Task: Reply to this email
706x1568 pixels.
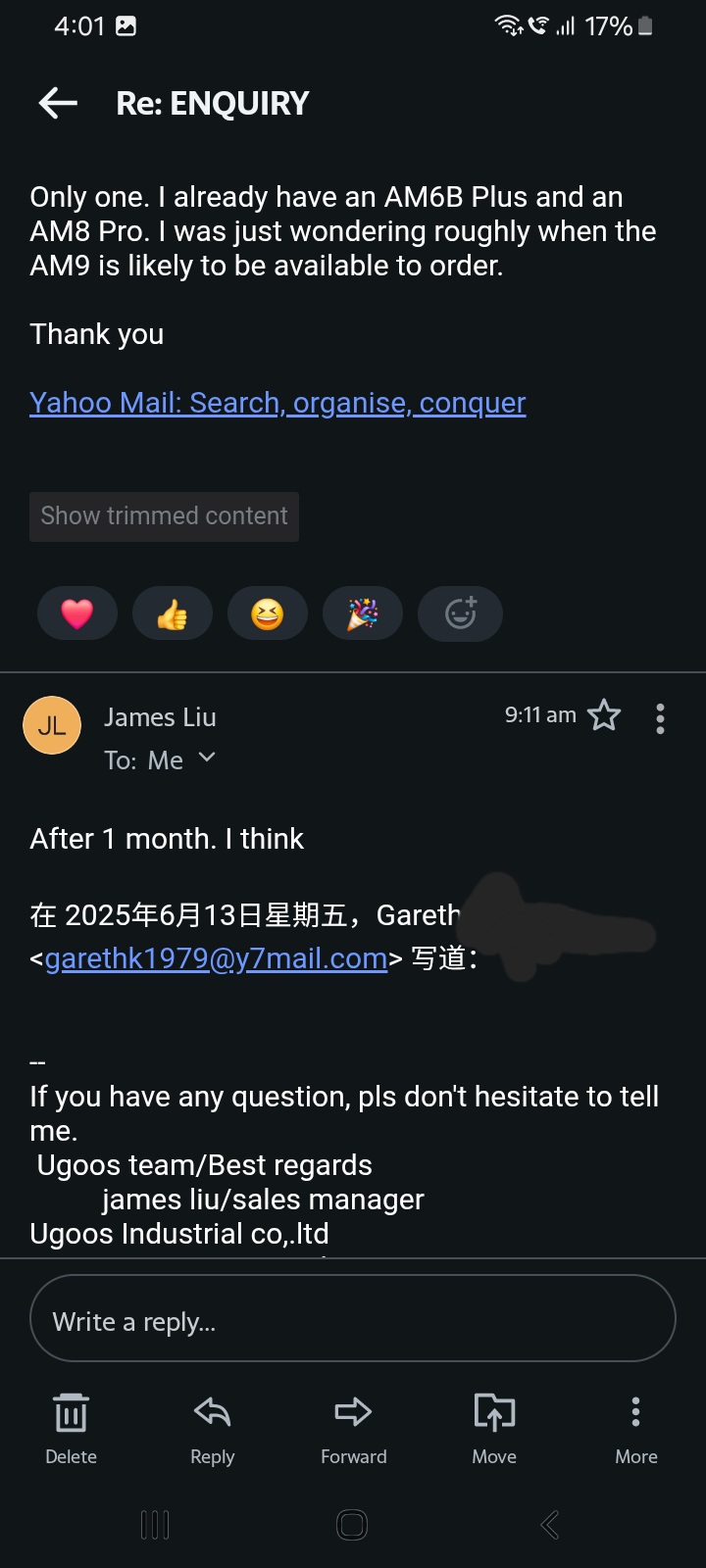Action: [x=213, y=1429]
